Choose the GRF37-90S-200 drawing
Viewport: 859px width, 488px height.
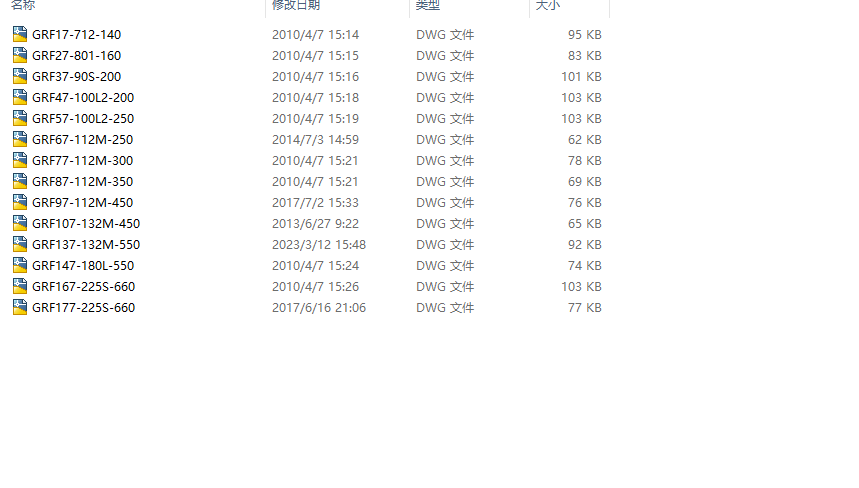pos(76,77)
